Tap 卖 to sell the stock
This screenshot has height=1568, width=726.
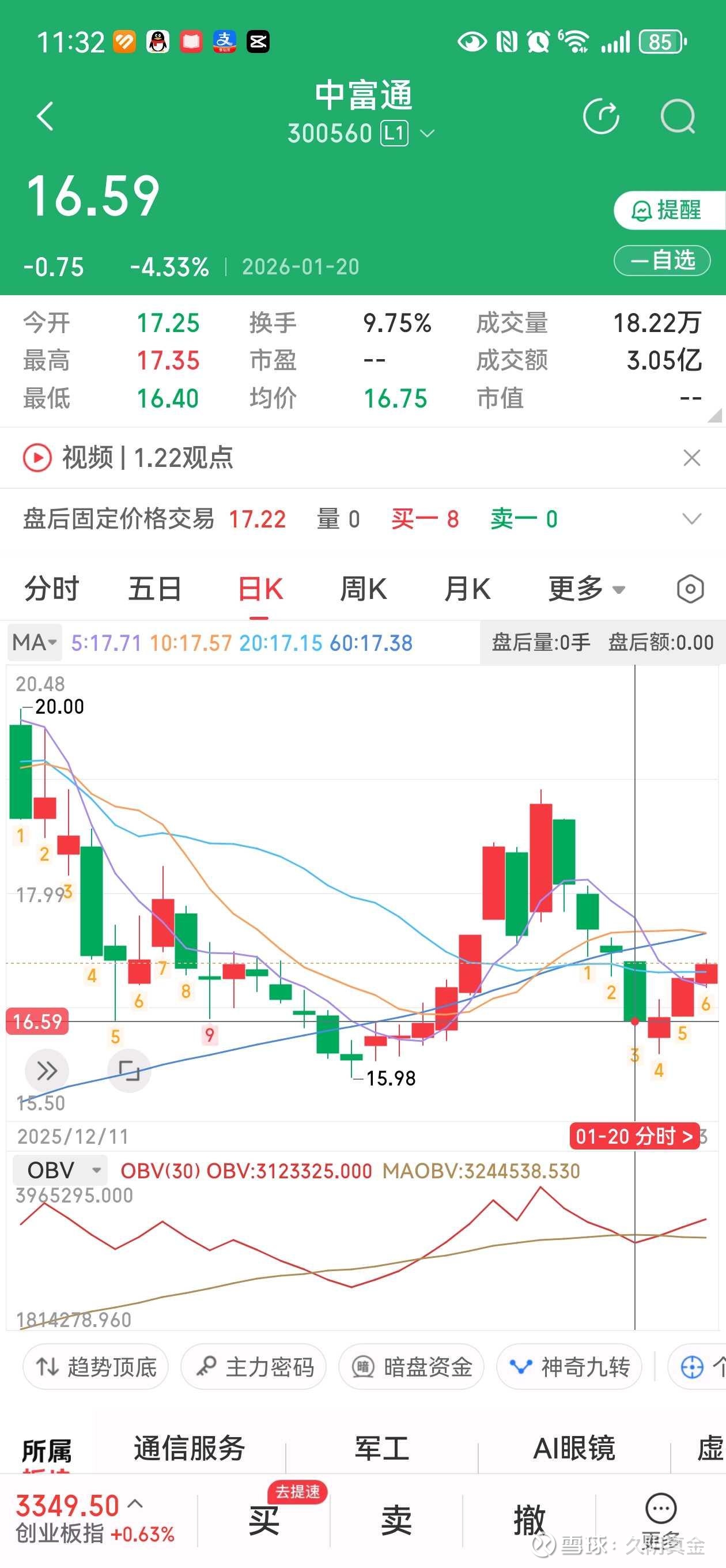396,1520
